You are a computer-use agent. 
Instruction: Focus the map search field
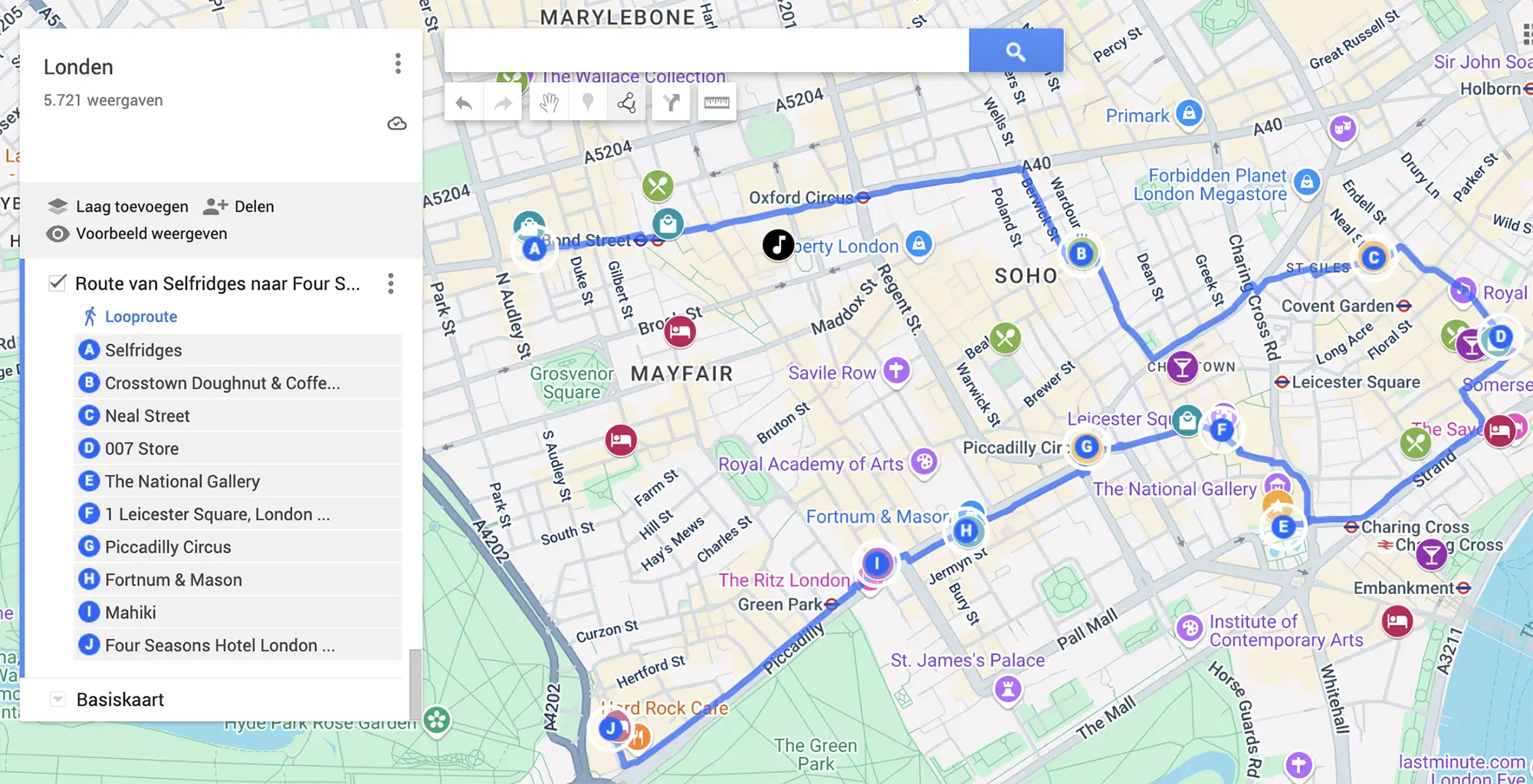pos(705,51)
